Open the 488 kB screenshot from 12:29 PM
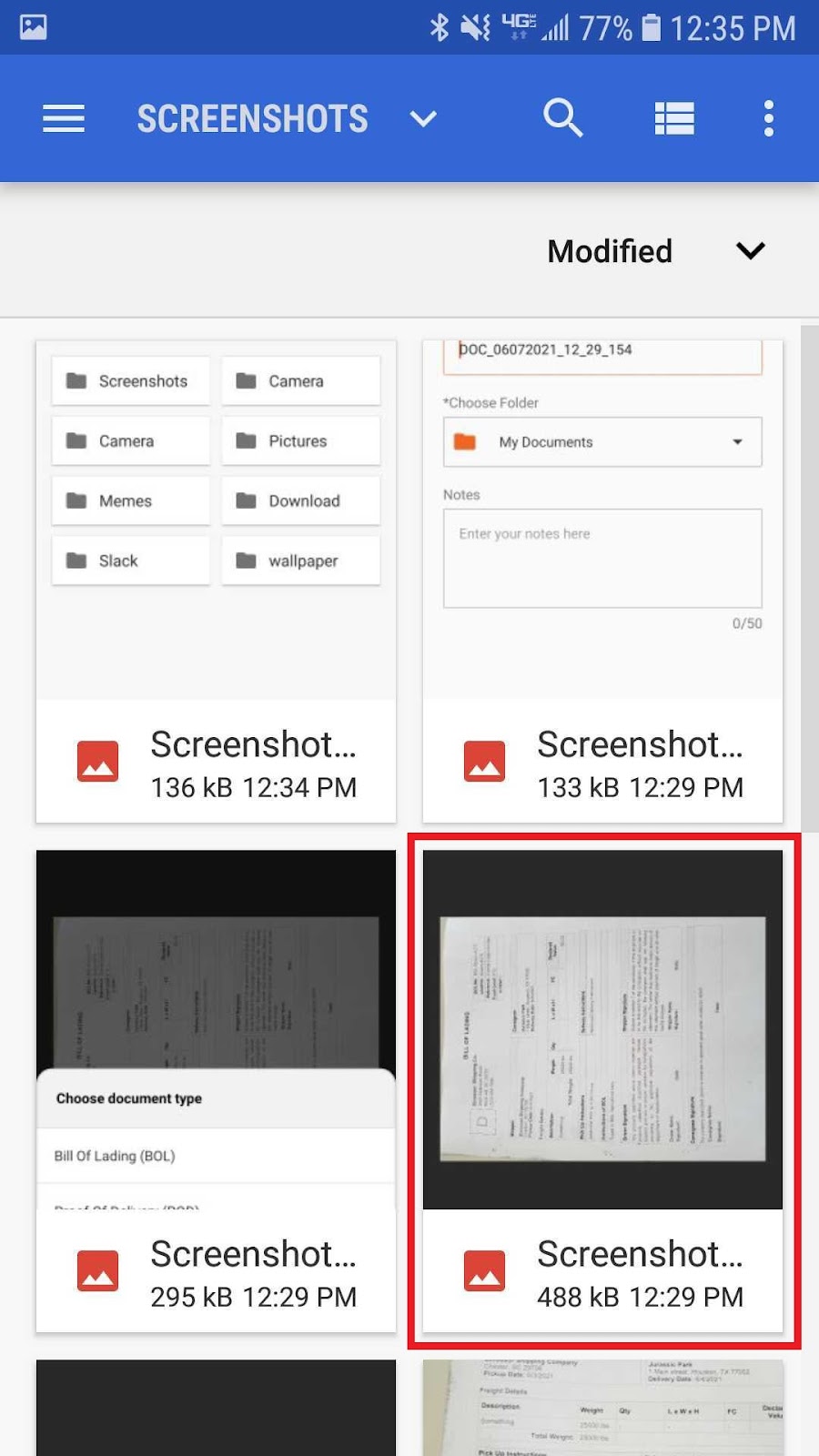 pos(602,1090)
